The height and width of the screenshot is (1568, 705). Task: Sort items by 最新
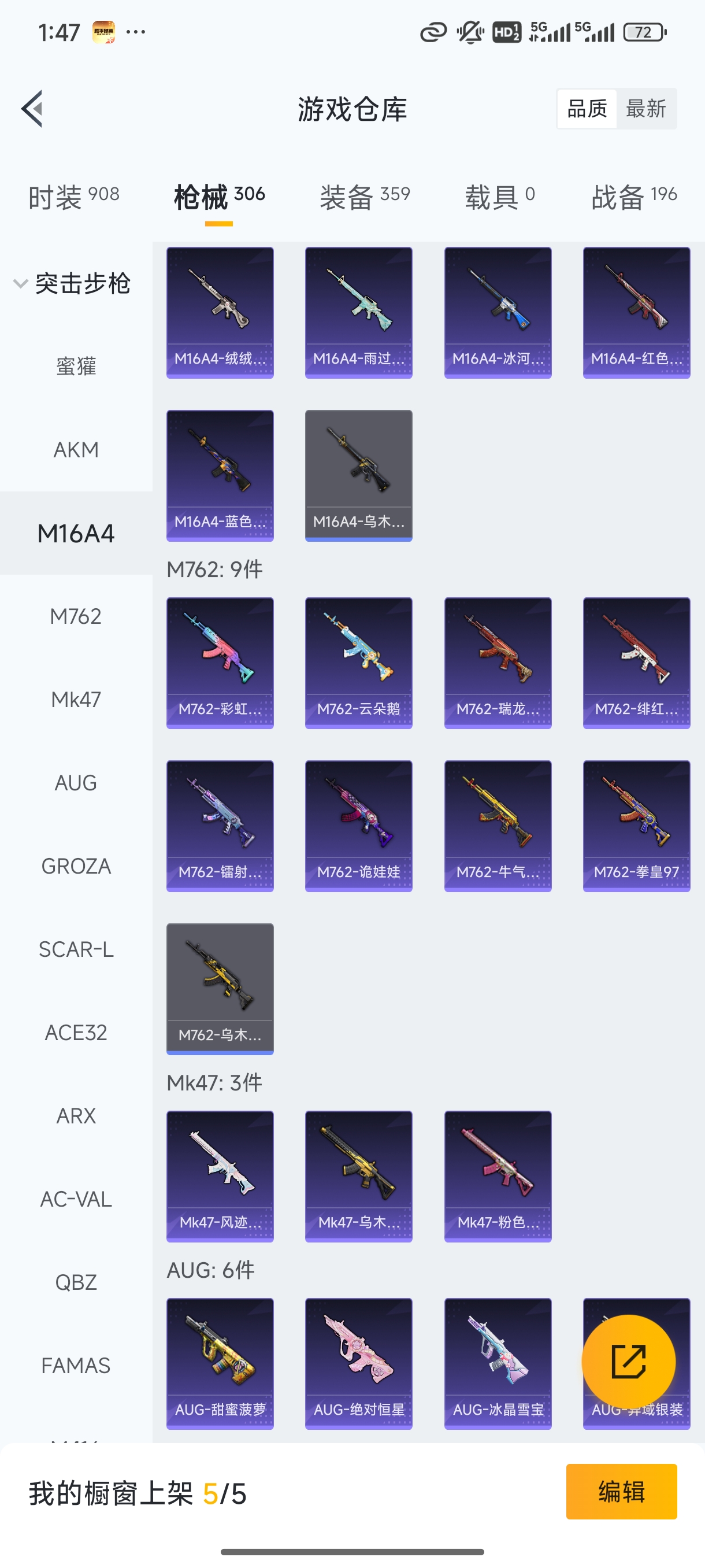click(x=645, y=109)
